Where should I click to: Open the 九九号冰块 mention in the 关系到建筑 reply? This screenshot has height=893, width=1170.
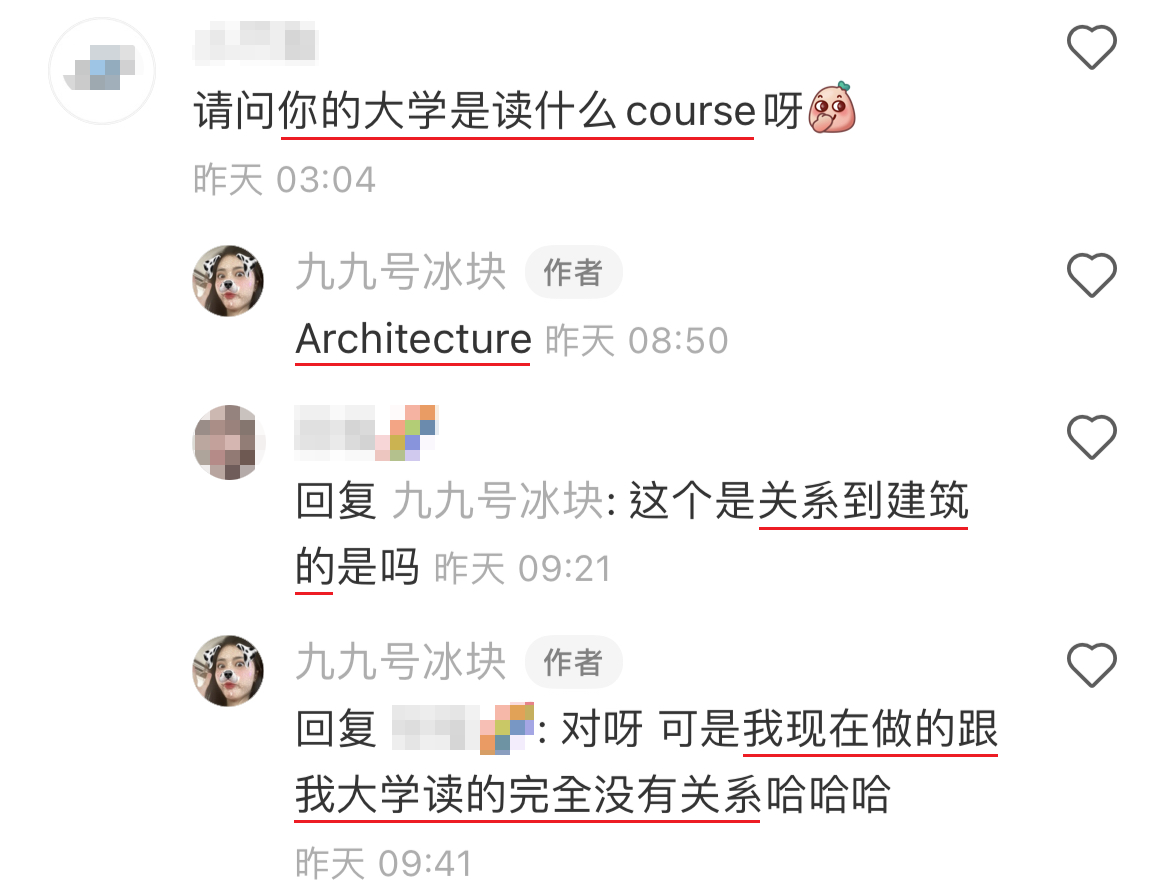pyautogui.click(x=497, y=501)
